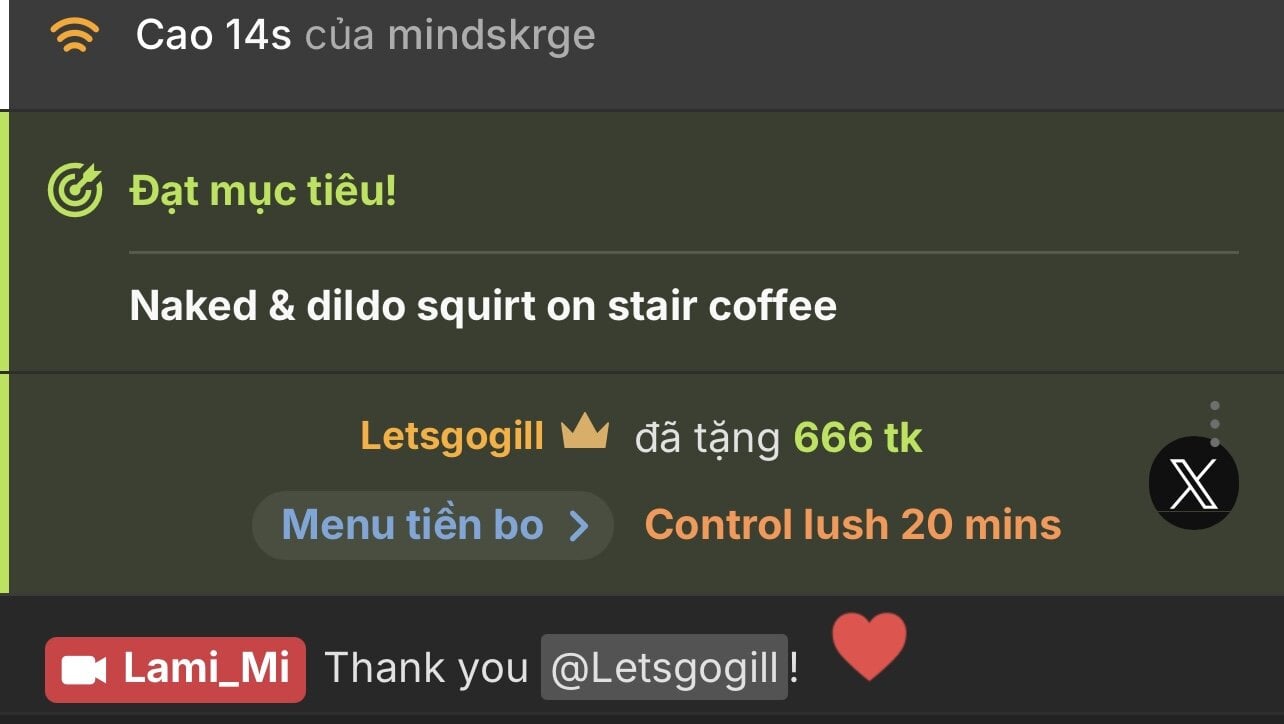Open Letsgogill's profile from tip message
1284x724 pixels.
(x=452, y=437)
